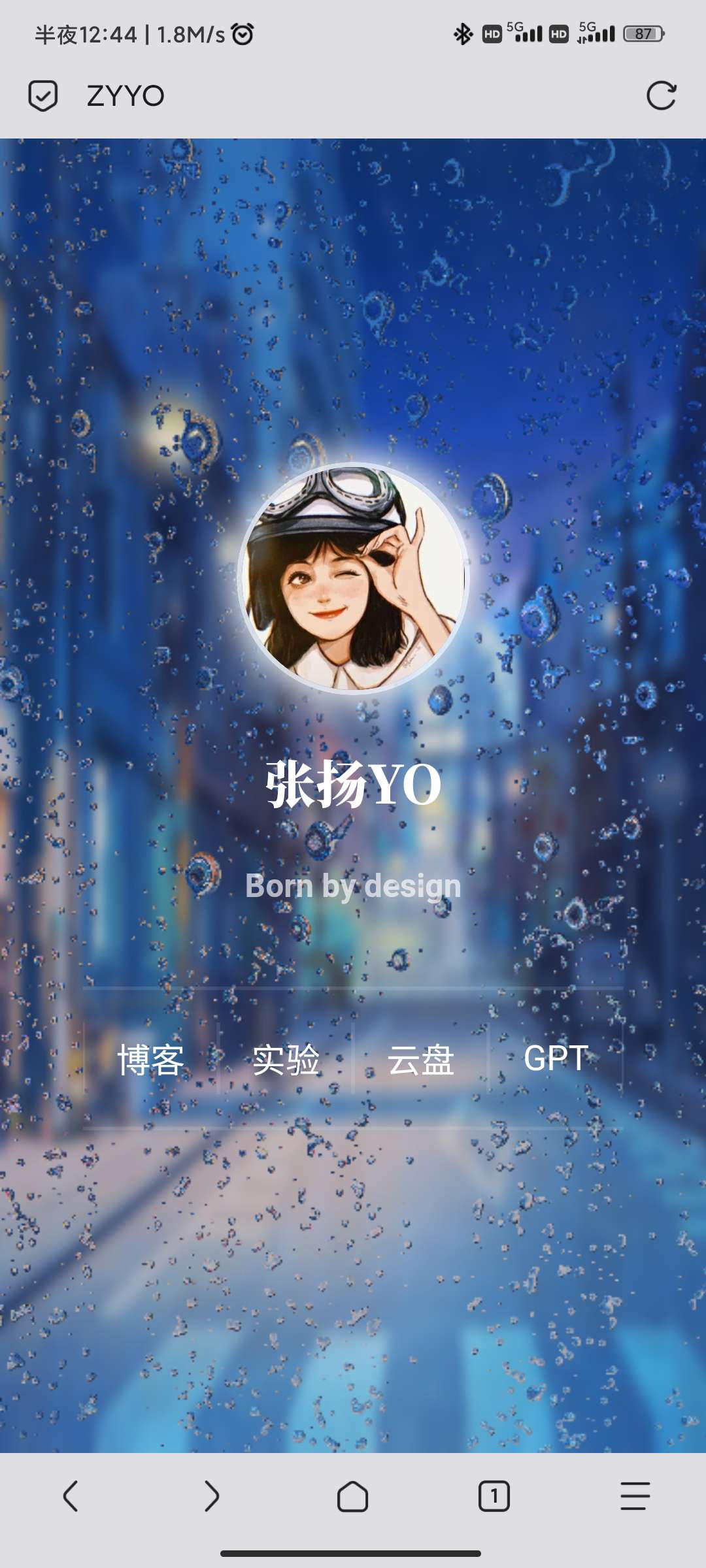Open the 博客 blog link
The width and height of the screenshot is (706, 1568).
pos(151,1059)
